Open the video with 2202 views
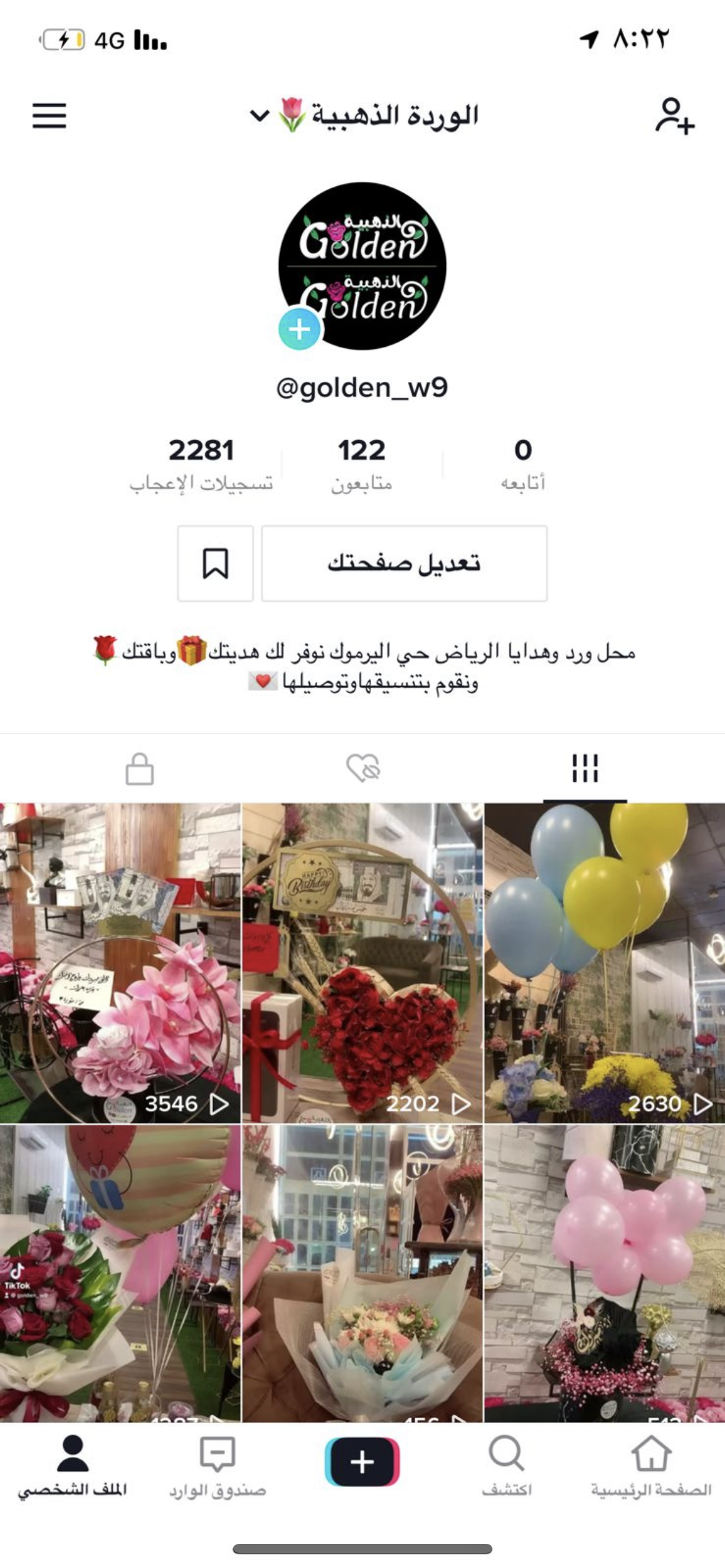The height and width of the screenshot is (1568, 725). [x=362, y=963]
